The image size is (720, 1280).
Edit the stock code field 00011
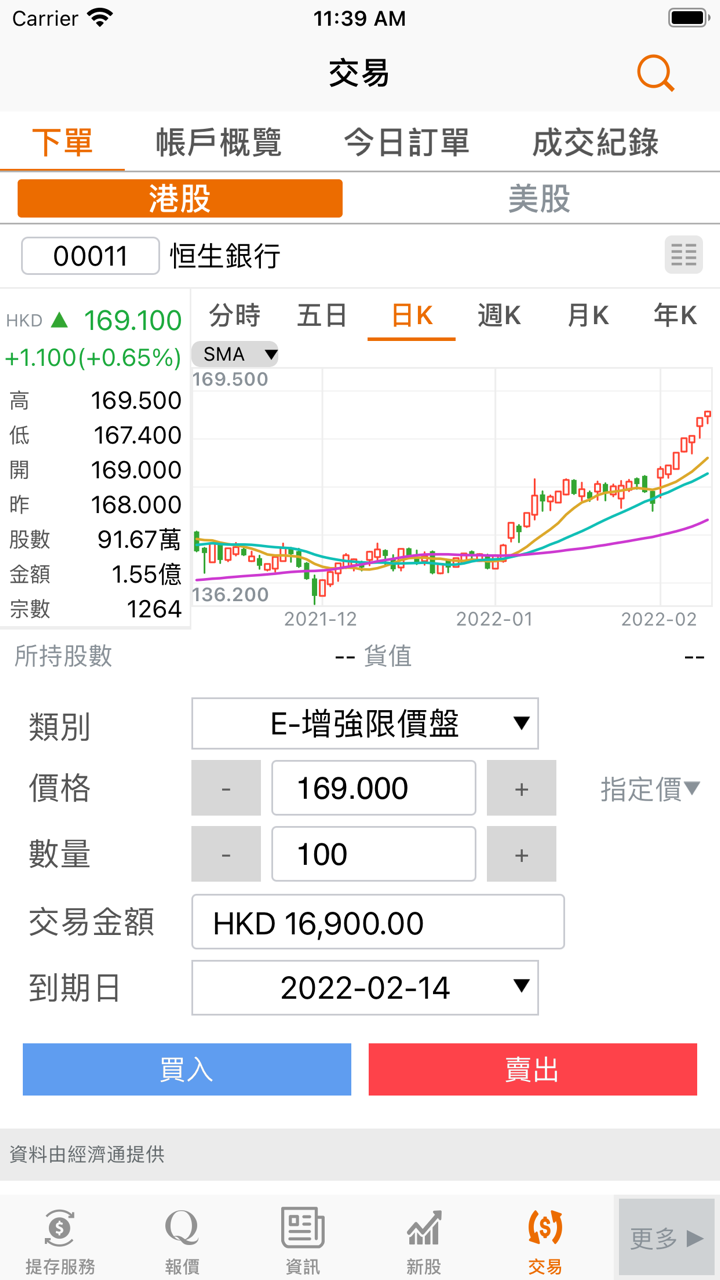(x=90, y=256)
